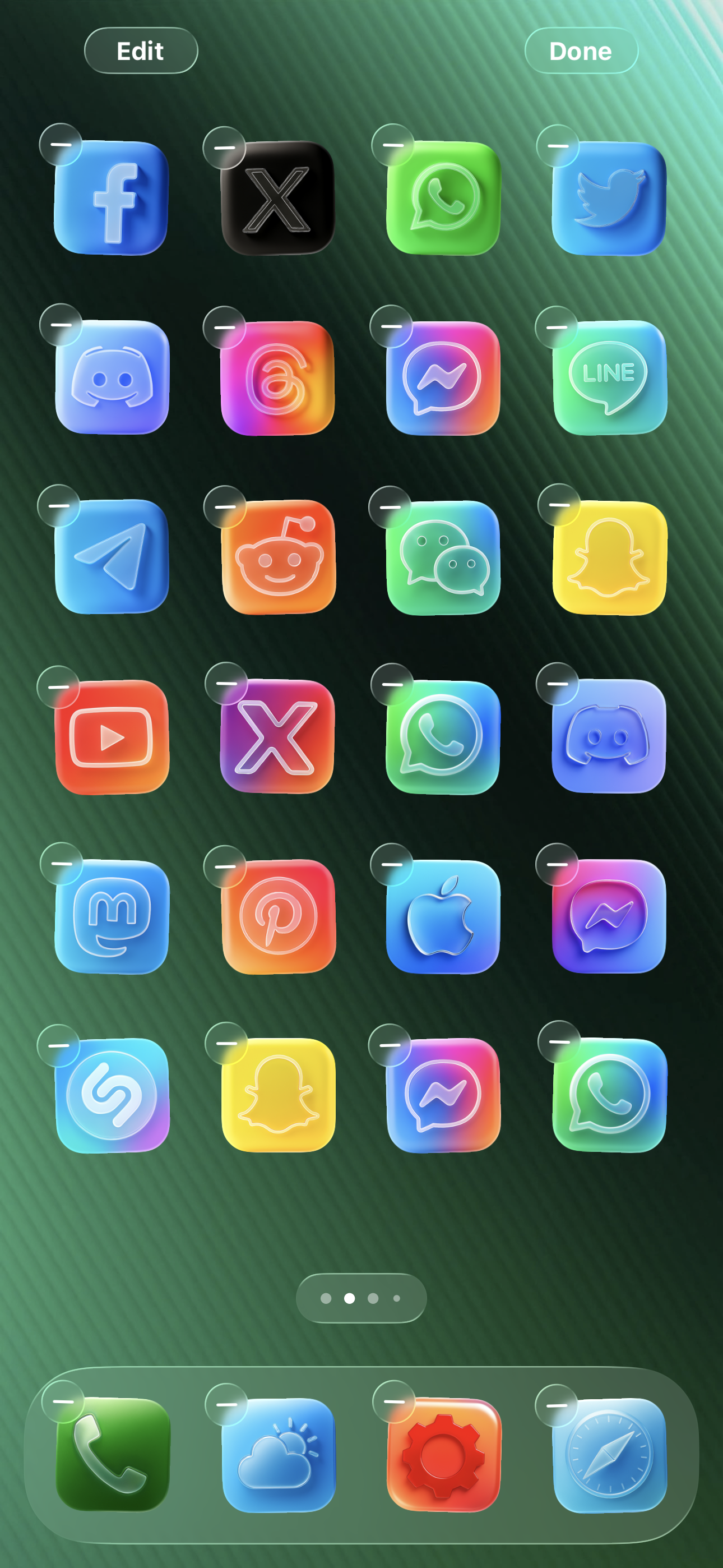Open Telegram
Image resolution: width=723 pixels, height=1568 pixels.
(x=112, y=556)
